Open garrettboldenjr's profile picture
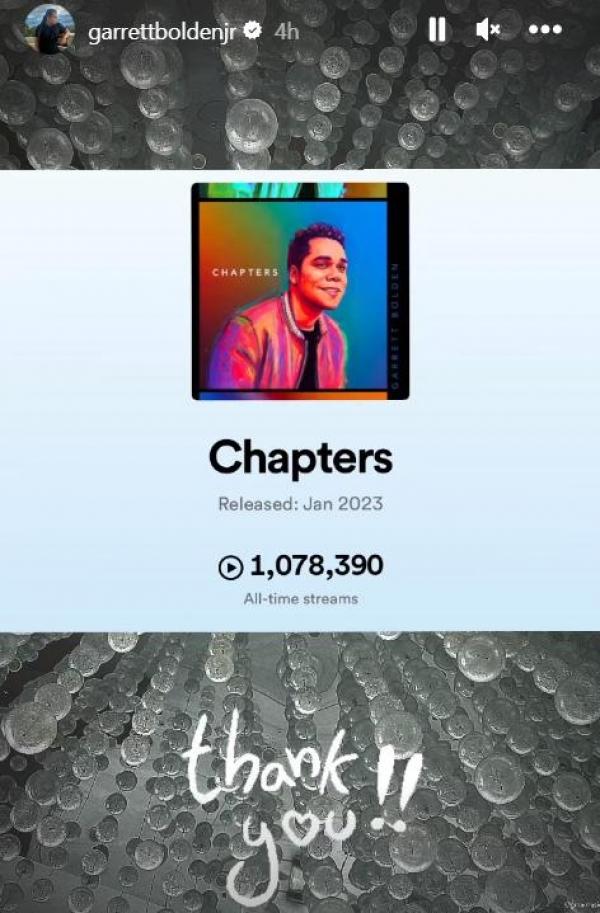600x913 pixels. coord(49,30)
